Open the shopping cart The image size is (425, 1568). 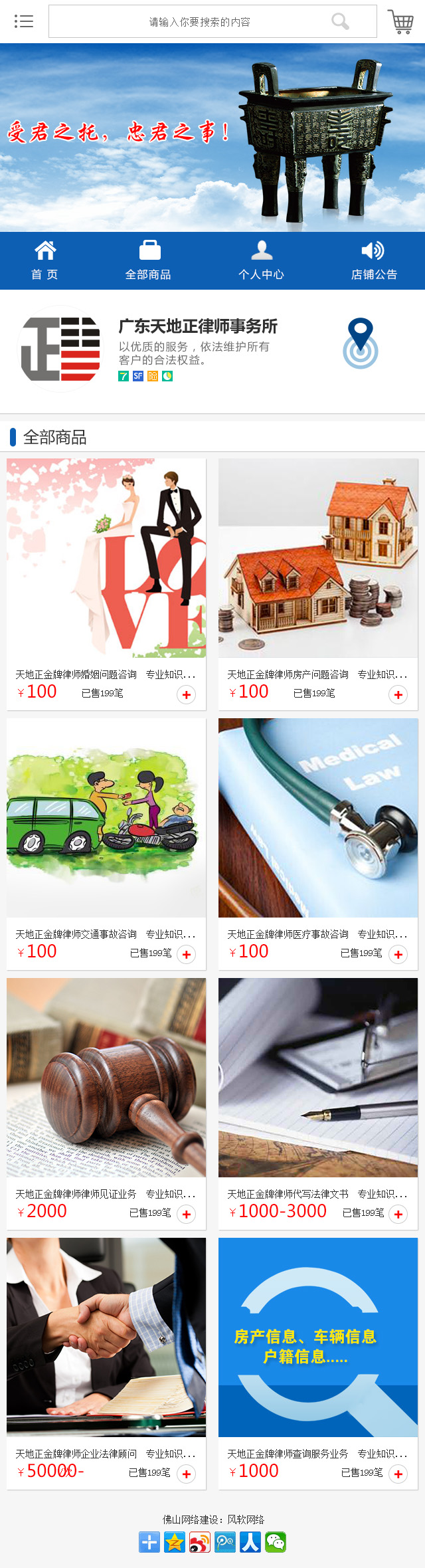(x=401, y=22)
